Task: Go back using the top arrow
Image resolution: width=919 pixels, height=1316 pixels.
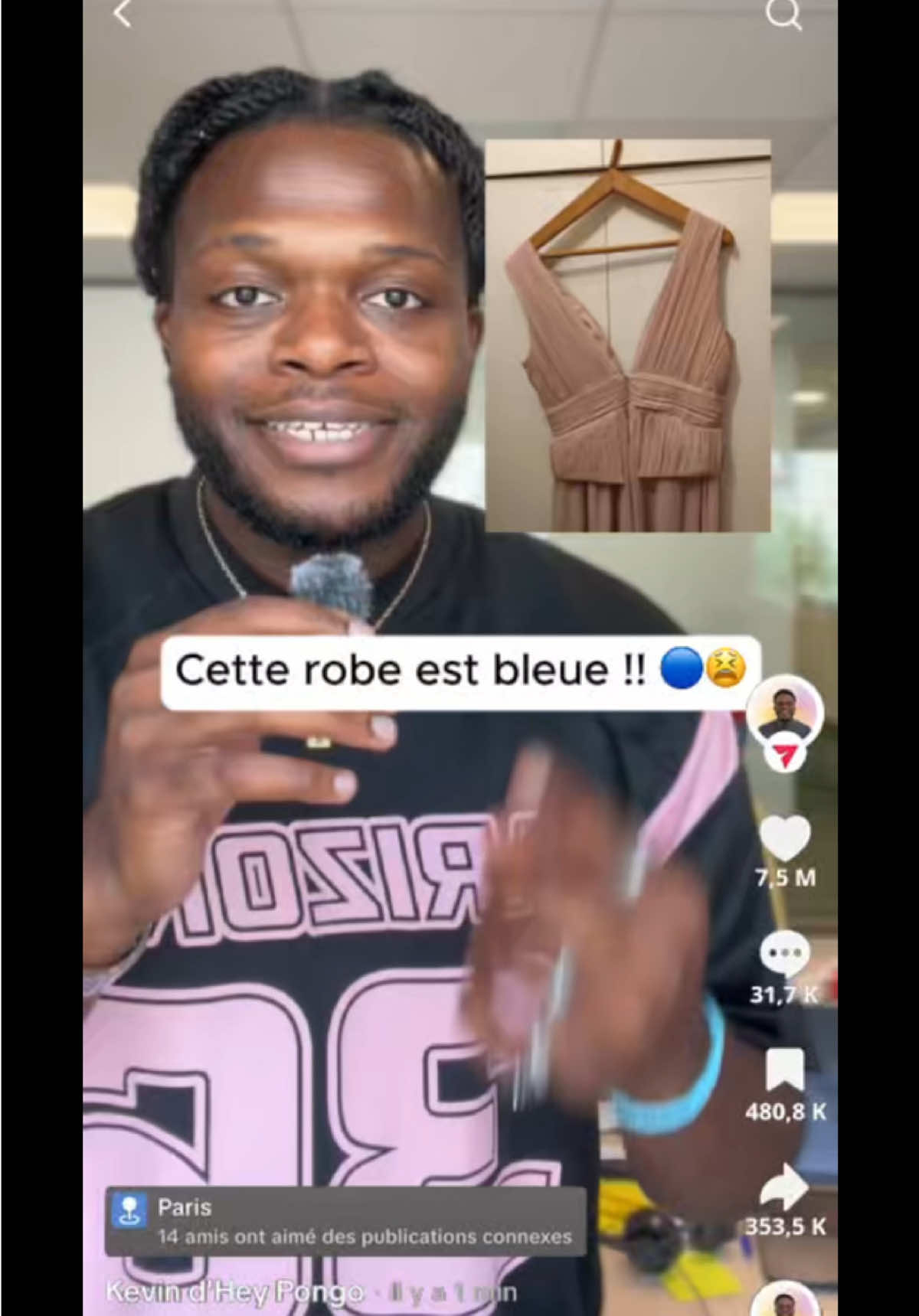Action: tap(123, 14)
